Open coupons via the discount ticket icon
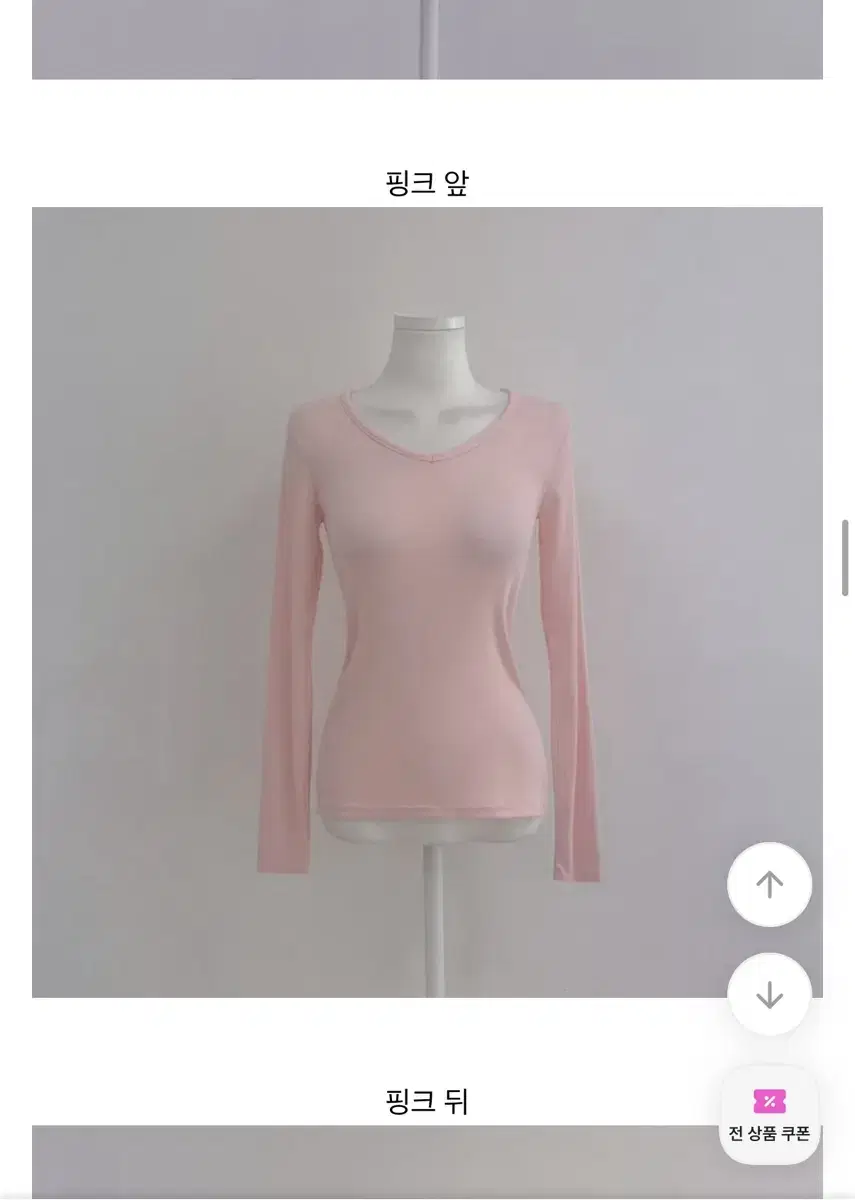 (x=768, y=1099)
